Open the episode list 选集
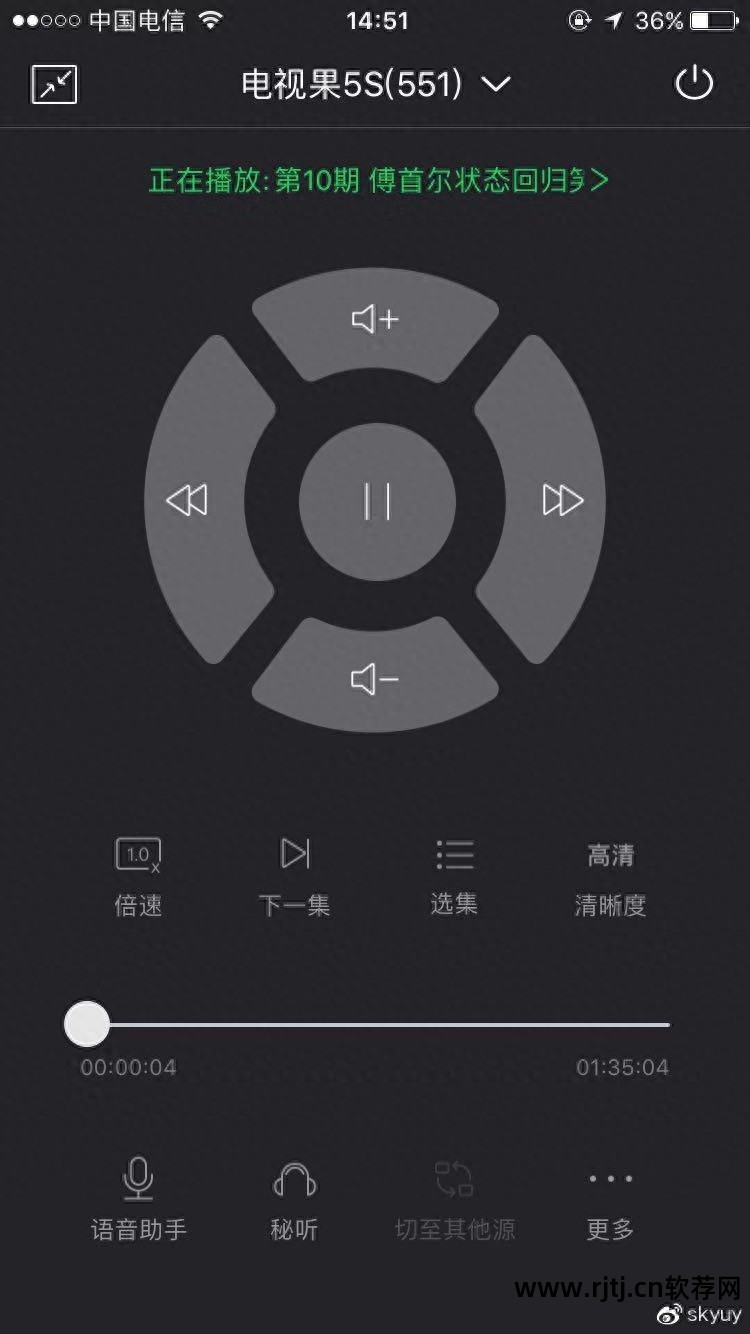Viewport: 750px width, 1334px height. tap(454, 876)
